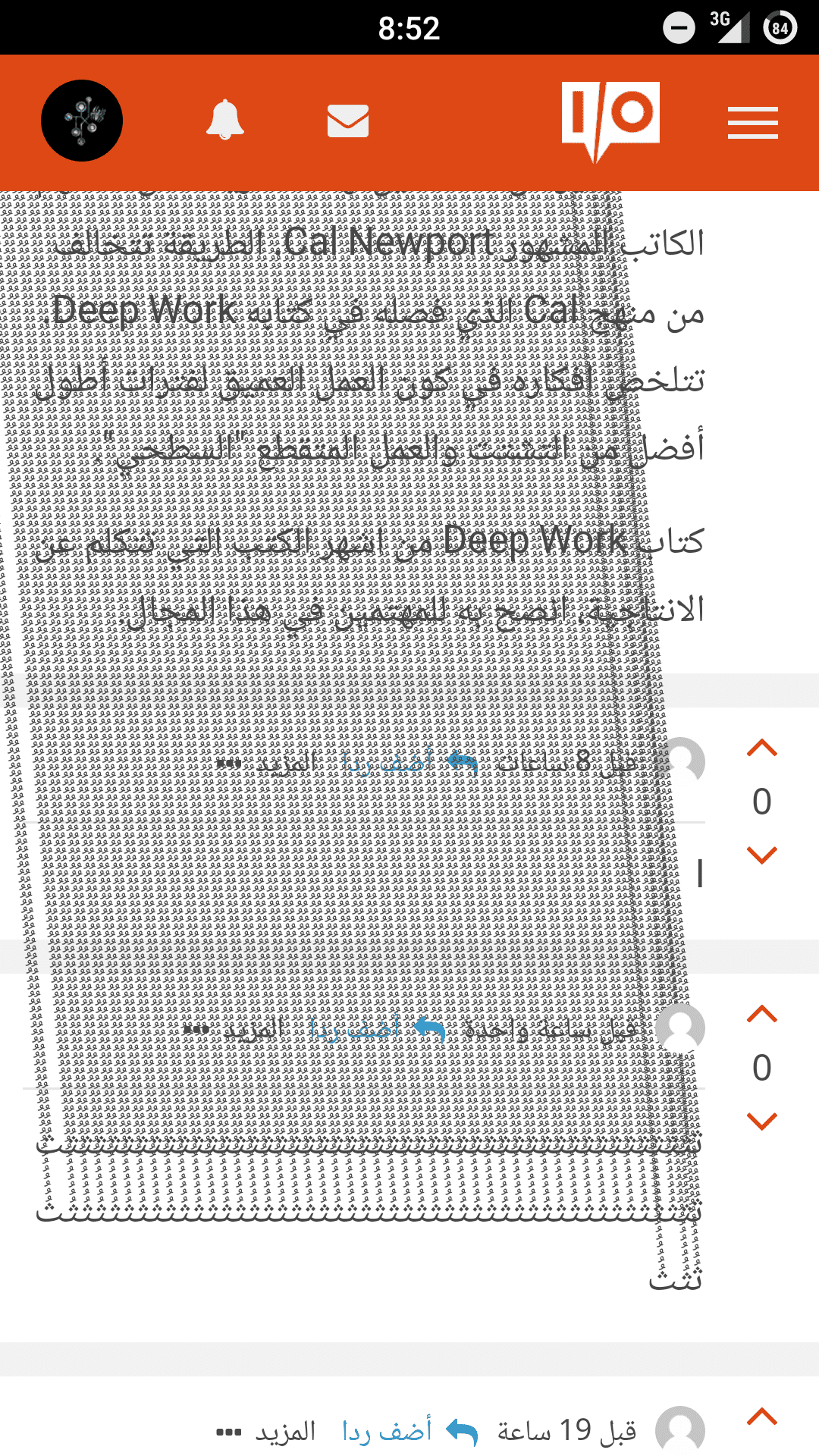This screenshot has width=819, height=1456.
Task: Open avatar of the 19-hour-old commenter
Action: [x=680, y=1431]
